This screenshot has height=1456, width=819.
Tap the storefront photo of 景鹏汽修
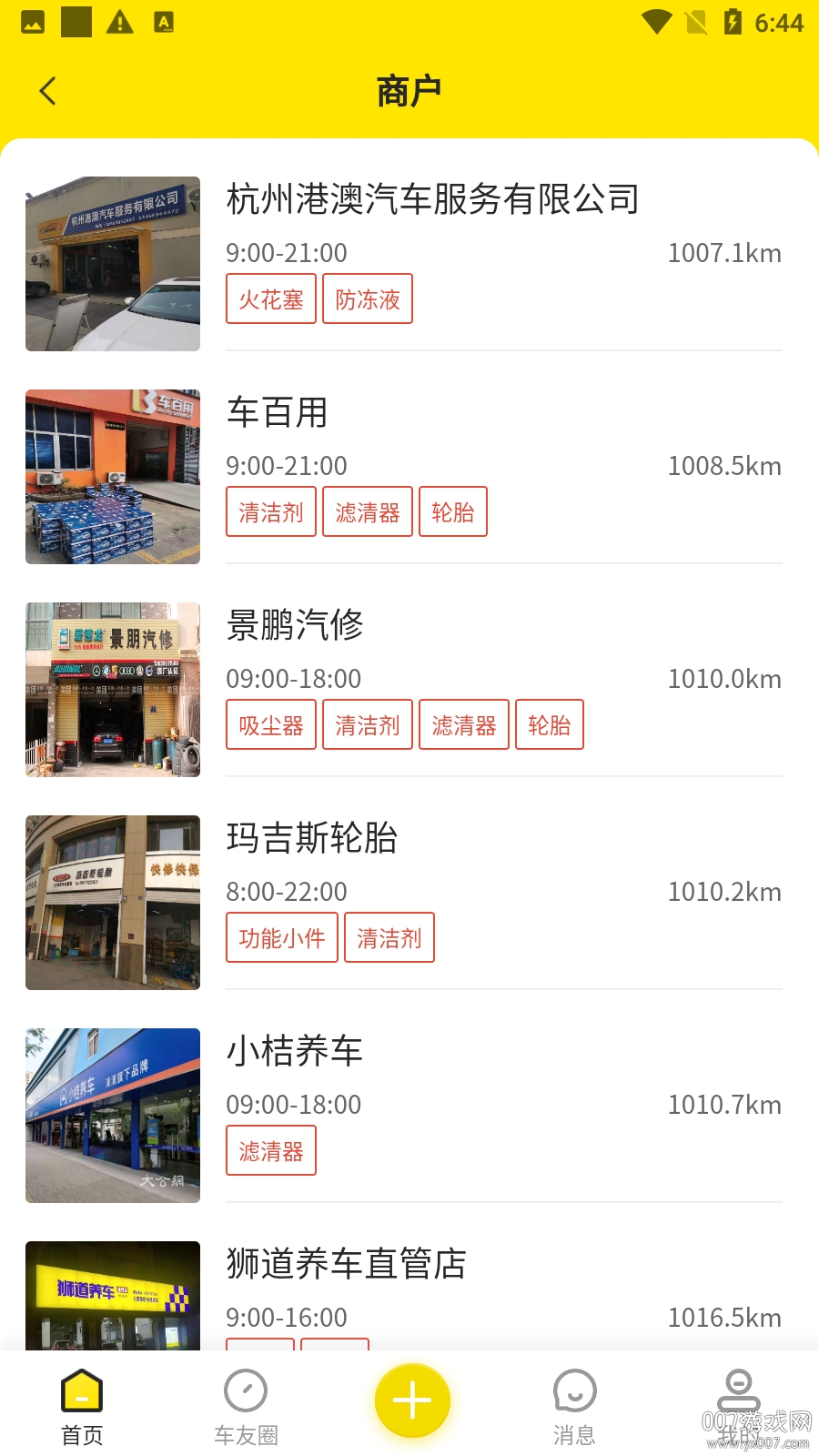pyautogui.click(x=112, y=690)
